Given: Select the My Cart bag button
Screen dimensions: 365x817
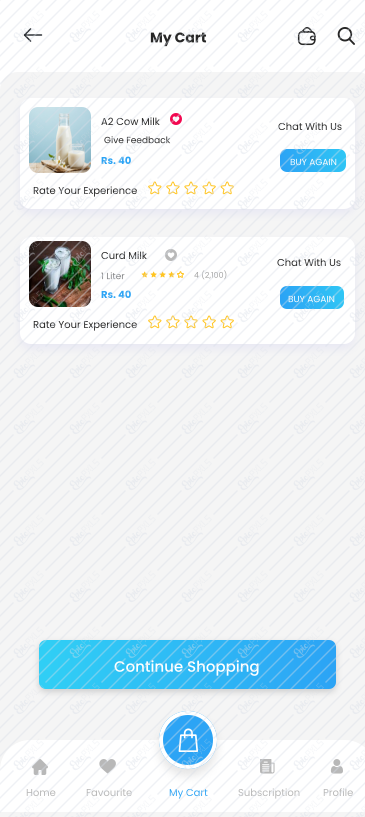Looking at the screenshot, I should [188, 740].
